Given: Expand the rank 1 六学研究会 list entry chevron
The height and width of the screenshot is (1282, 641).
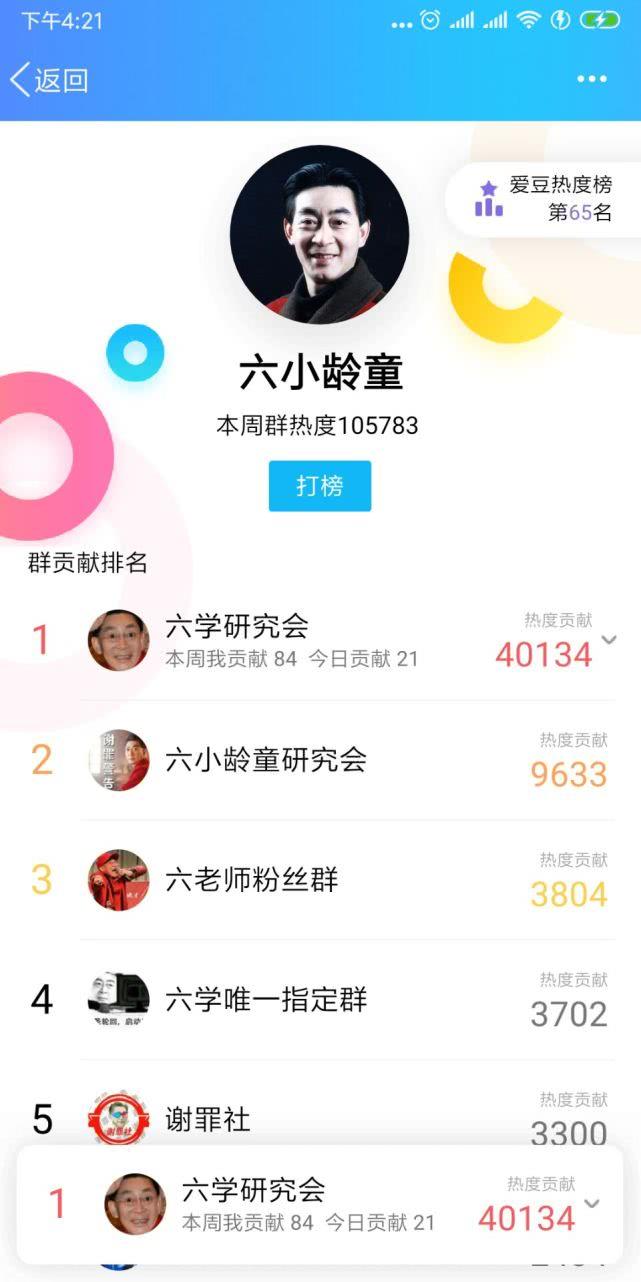Looking at the screenshot, I should [609, 640].
